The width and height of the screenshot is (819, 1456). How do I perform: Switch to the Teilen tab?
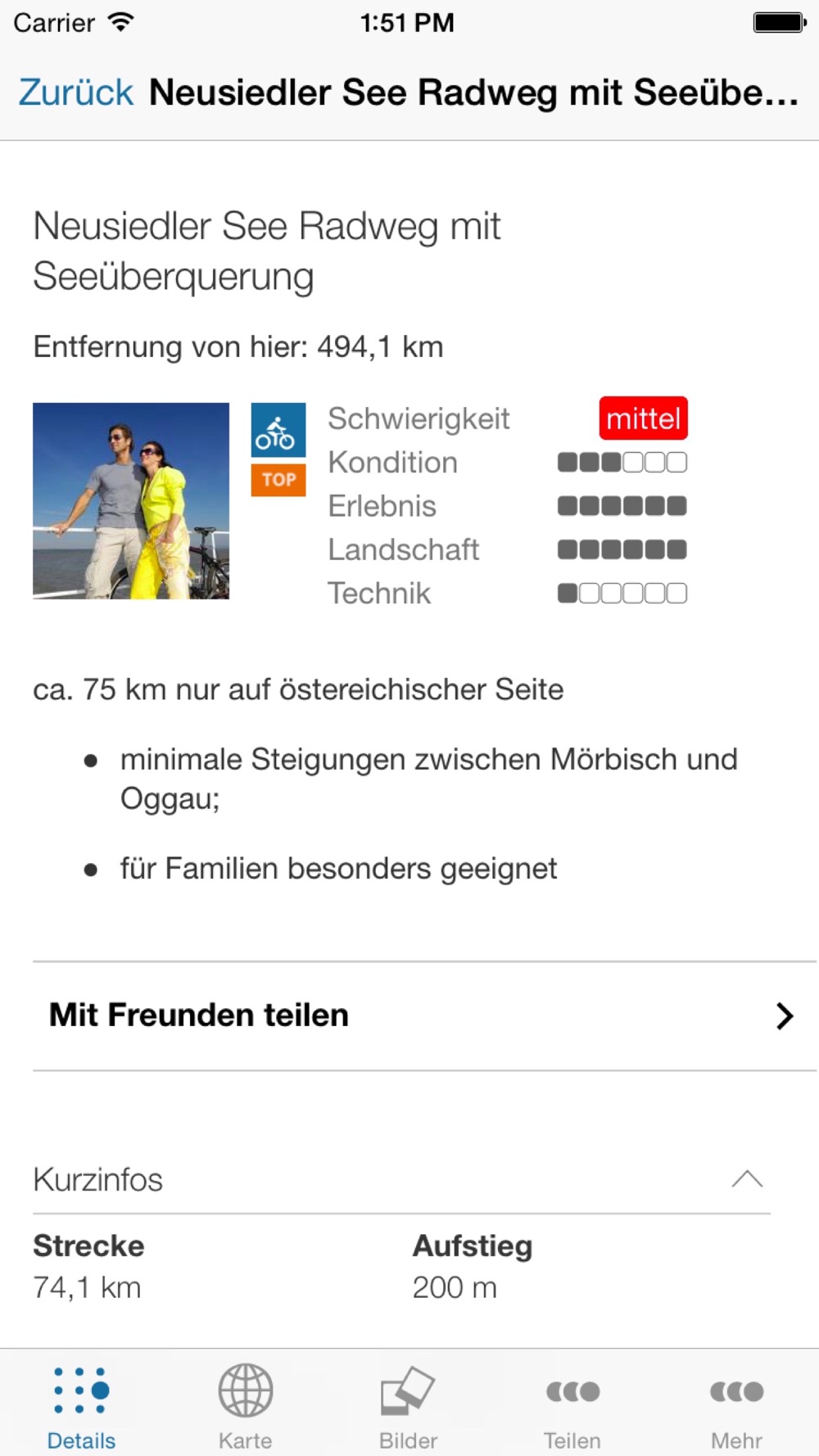pyautogui.click(x=572, y=1407)
